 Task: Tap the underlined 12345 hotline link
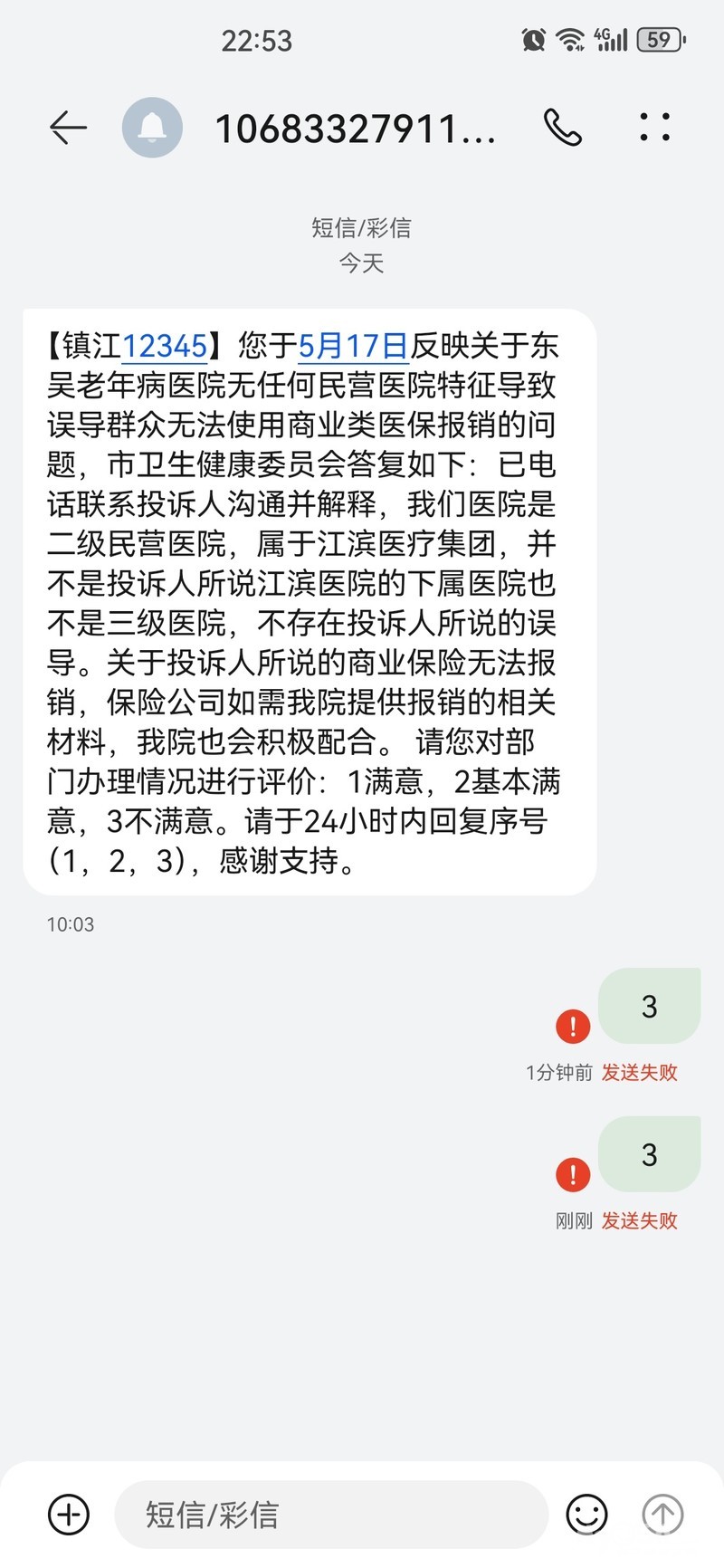pos(164,346)
